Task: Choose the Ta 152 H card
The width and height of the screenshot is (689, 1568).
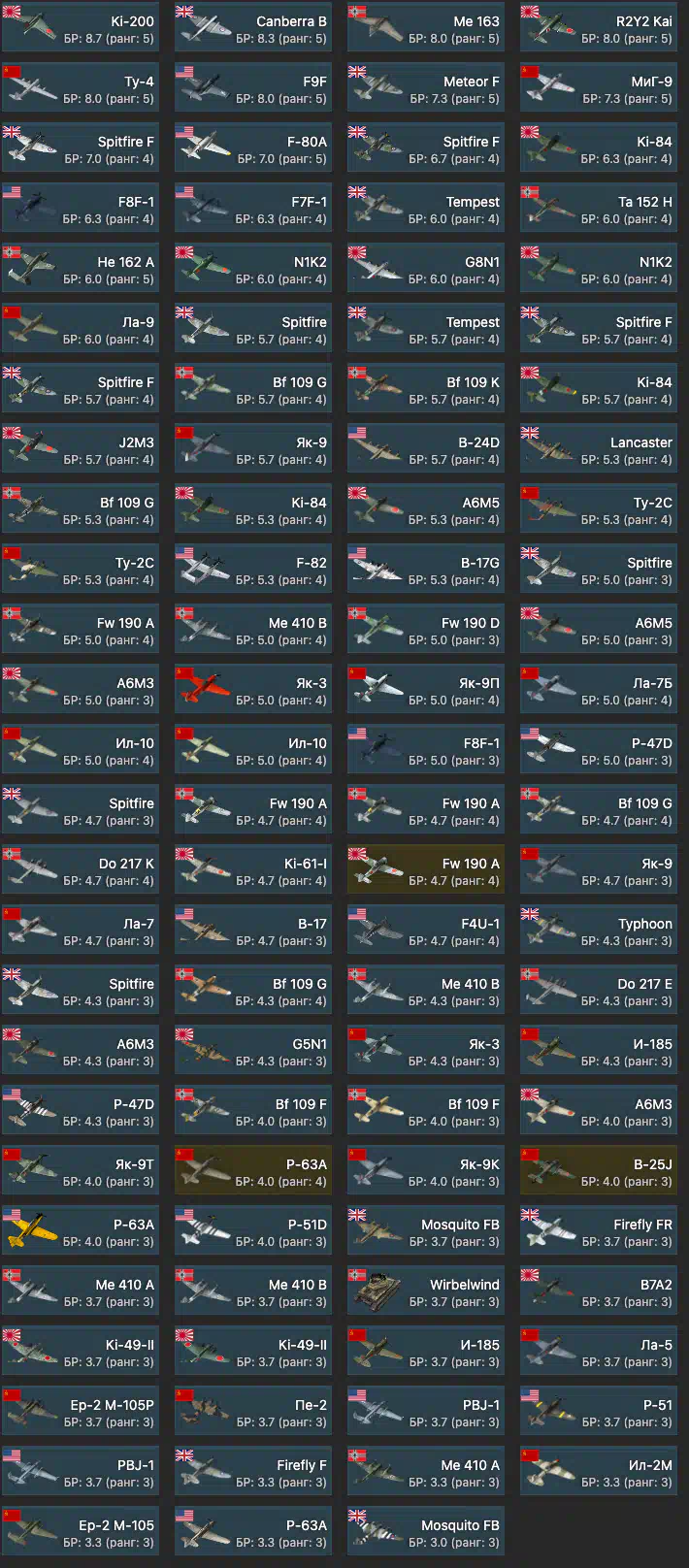Action: pyautogui.click(x=599, y=209)
